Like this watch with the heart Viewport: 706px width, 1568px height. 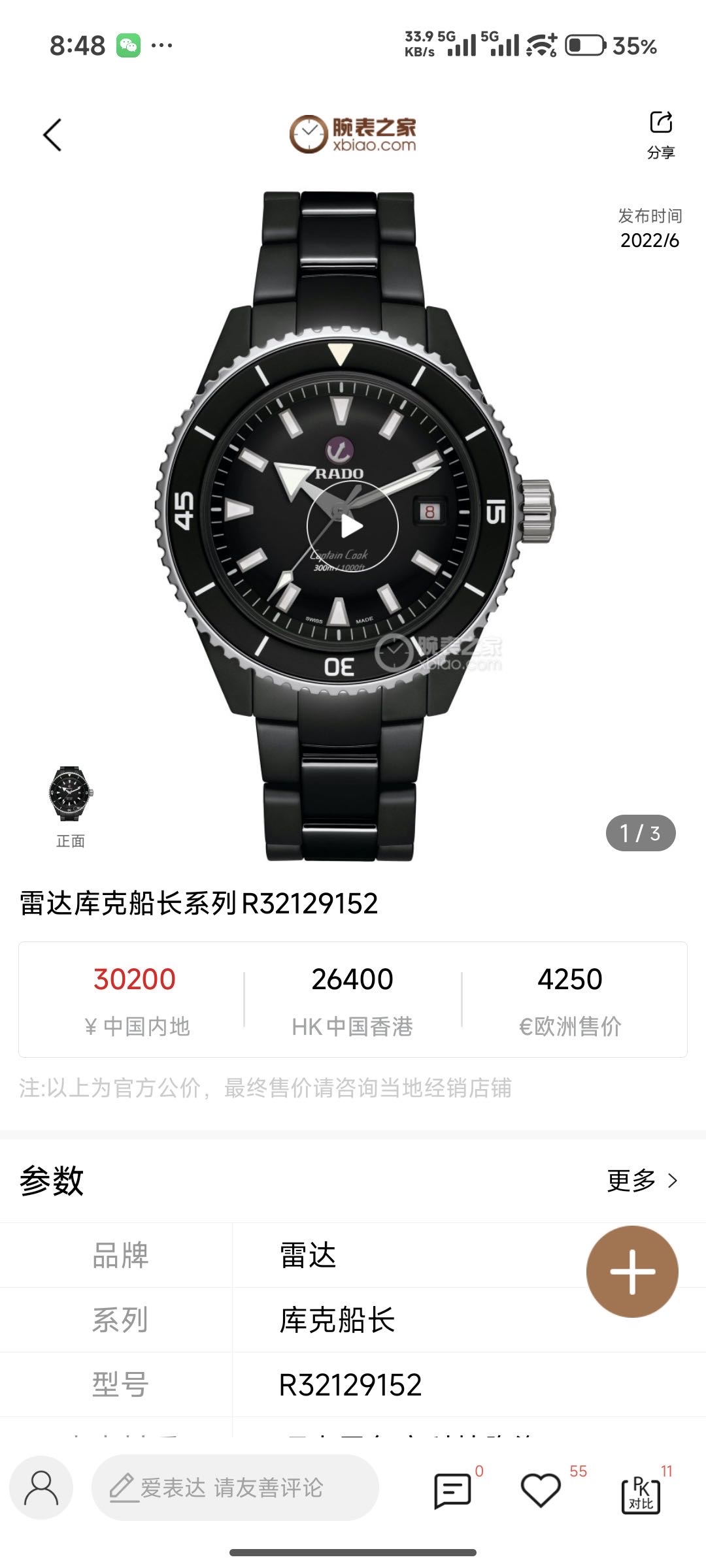click(541, 1491)
